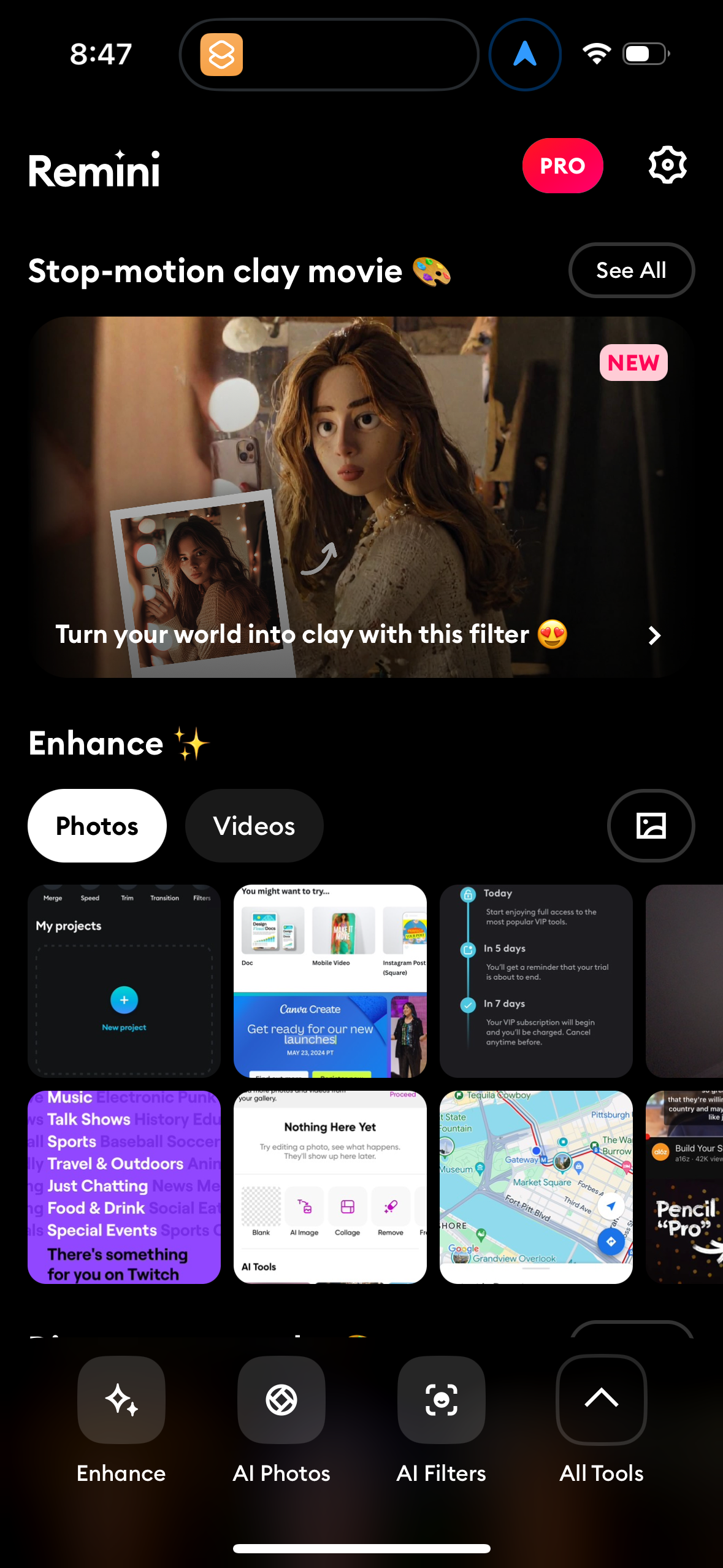Open the PRO subscription badge
The image size is (723, 1568).
pos(562,166)
